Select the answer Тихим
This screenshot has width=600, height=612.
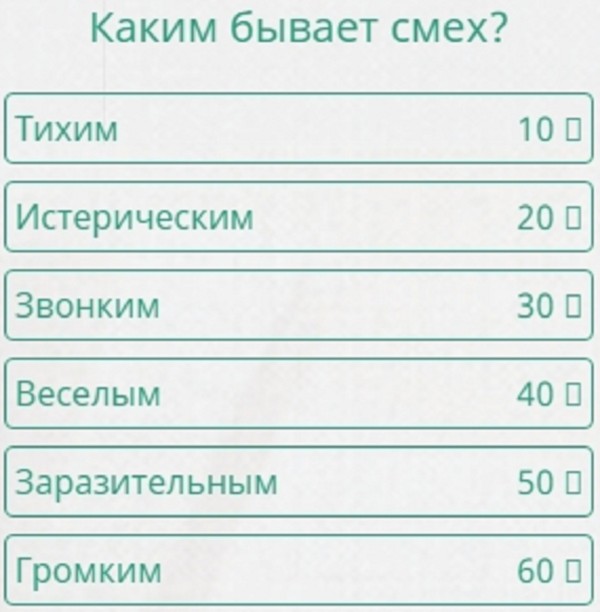299,128
